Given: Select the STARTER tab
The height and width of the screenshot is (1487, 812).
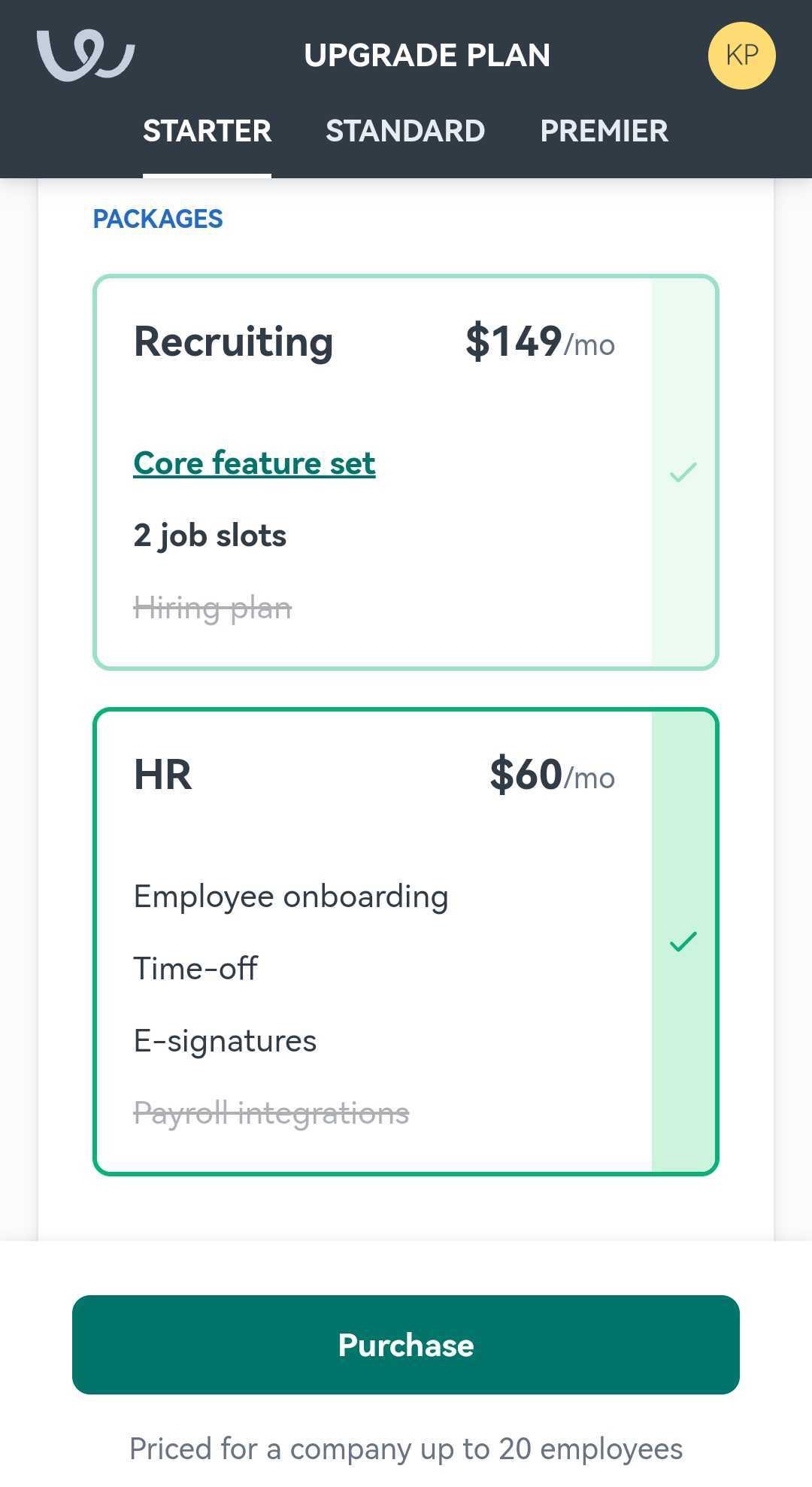Looking at the screenshot, I should [x=207, y=131].
